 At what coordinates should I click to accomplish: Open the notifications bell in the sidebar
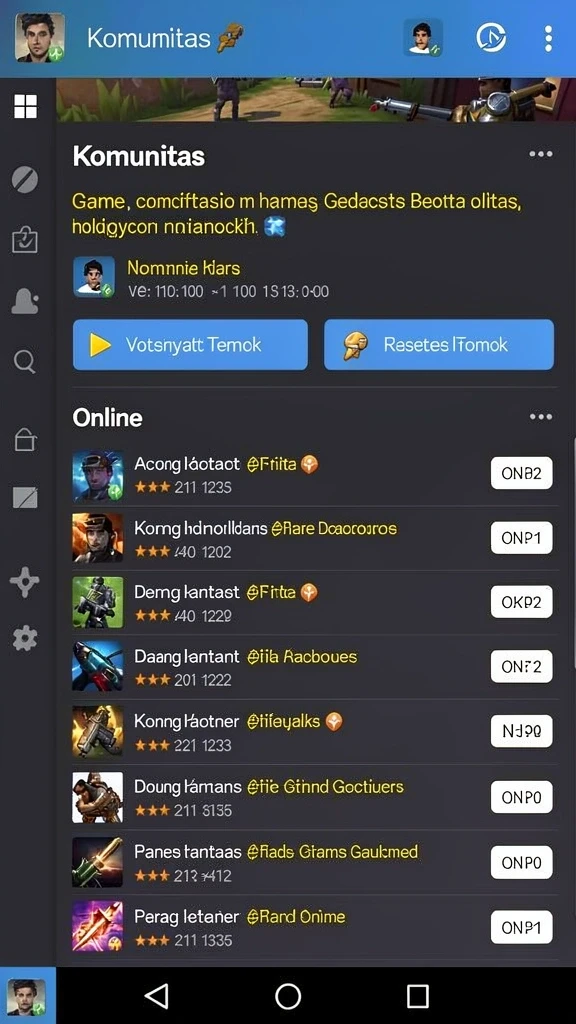tap(25, 301)
